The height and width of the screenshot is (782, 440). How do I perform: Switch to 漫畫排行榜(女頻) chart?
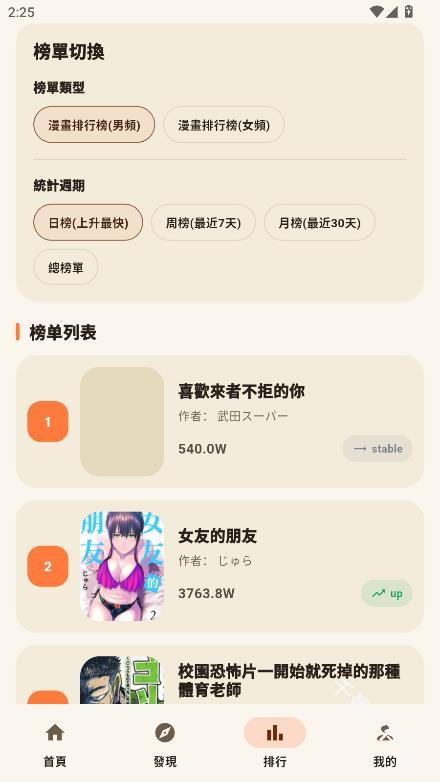[x=224, y=125]
